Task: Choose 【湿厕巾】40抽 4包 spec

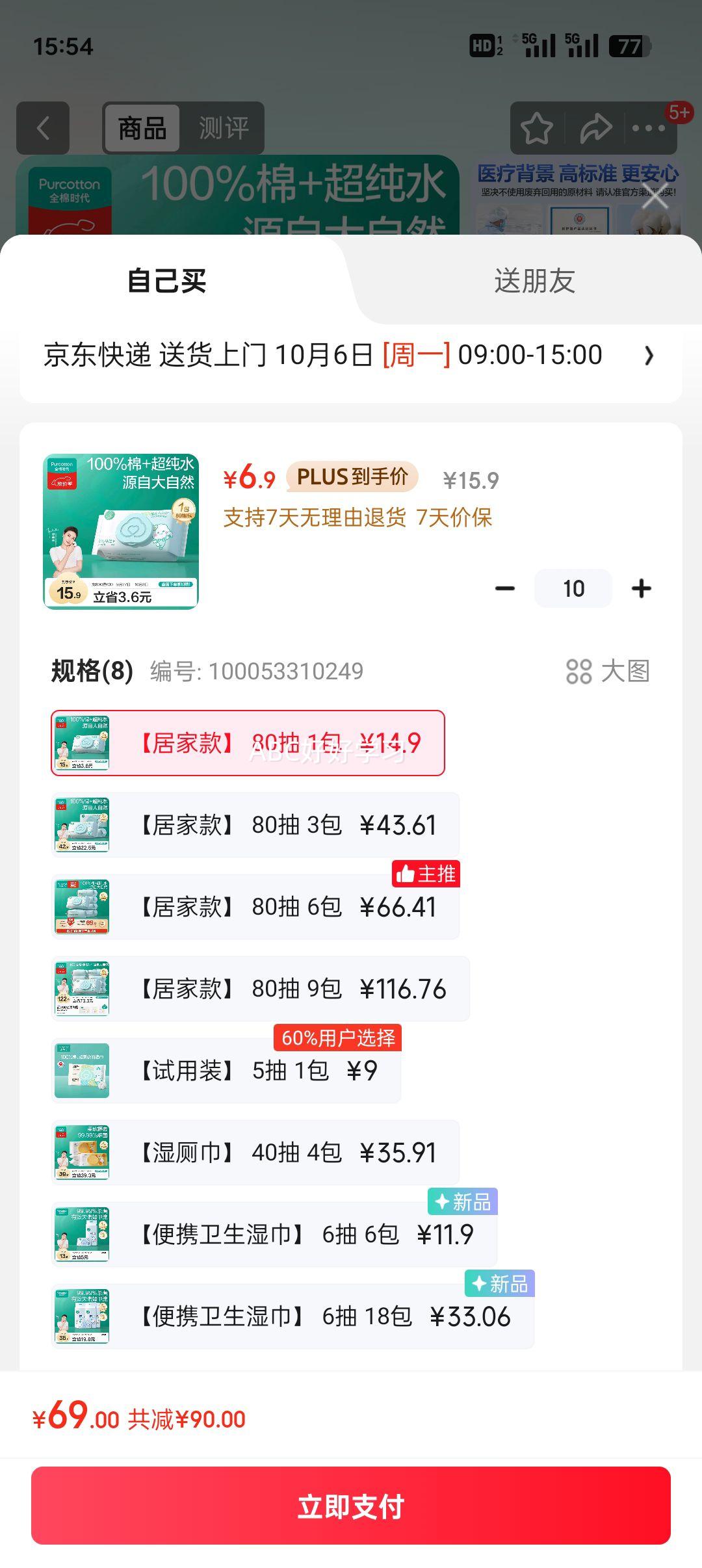Action: pyautogui.click(x=255, y=1153)
